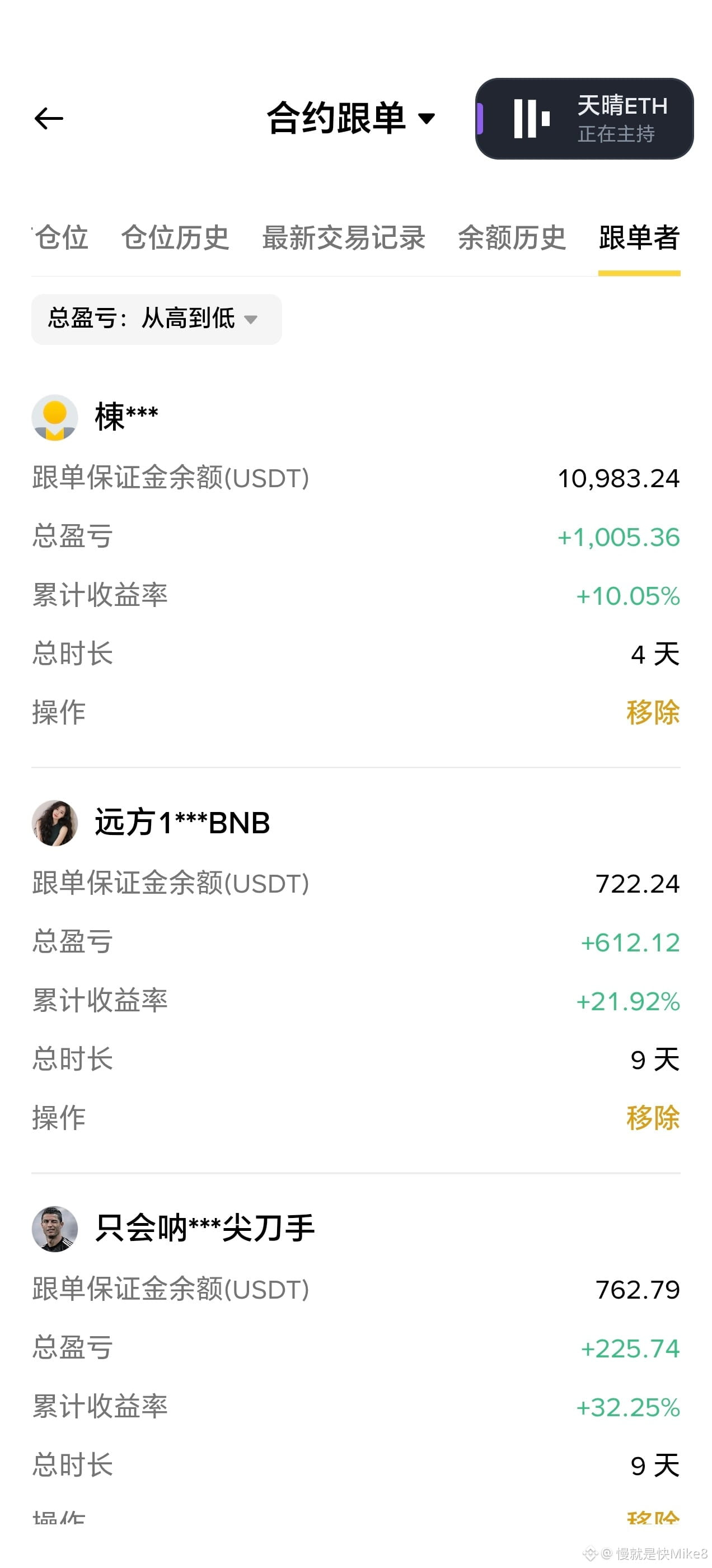Open the 天晴ETH live audio widget

(584, 119)
